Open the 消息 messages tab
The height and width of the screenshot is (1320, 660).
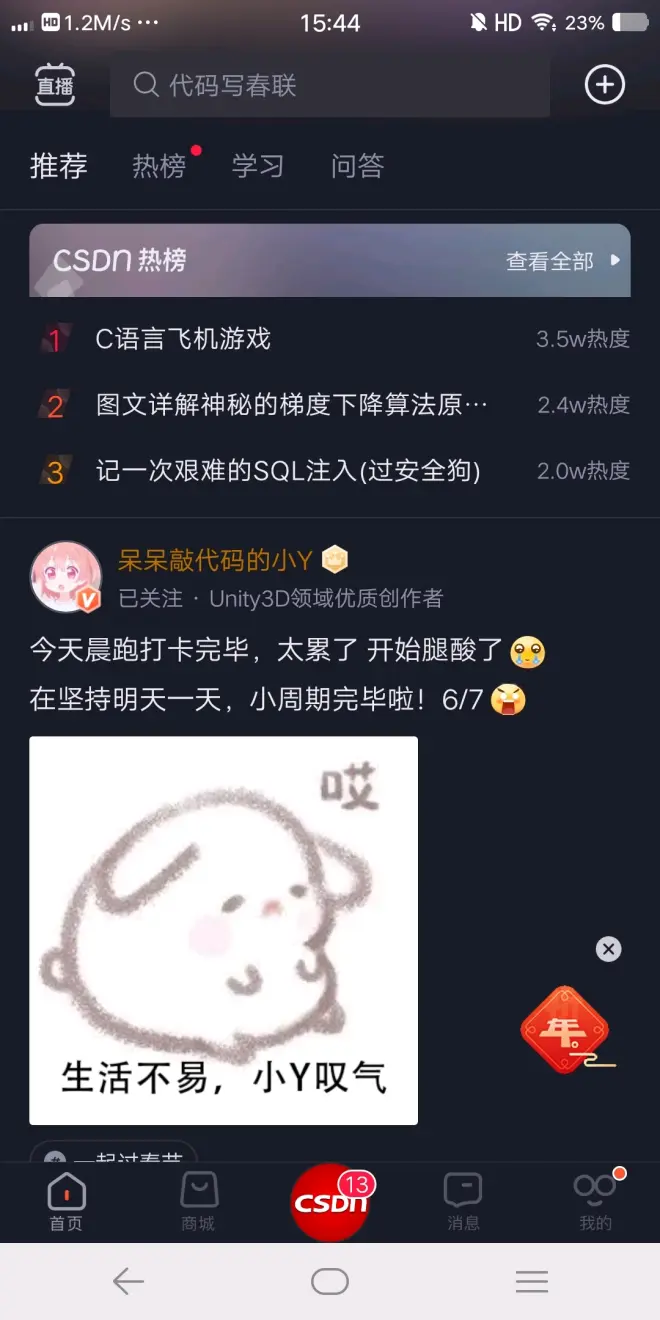(x=463, y=1202)
